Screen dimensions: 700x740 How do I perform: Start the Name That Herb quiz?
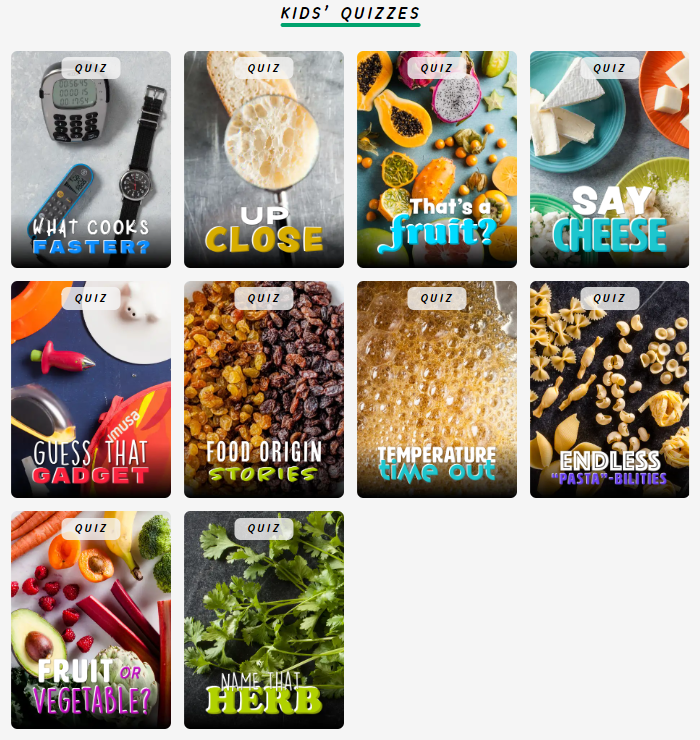tap(264, 620)
